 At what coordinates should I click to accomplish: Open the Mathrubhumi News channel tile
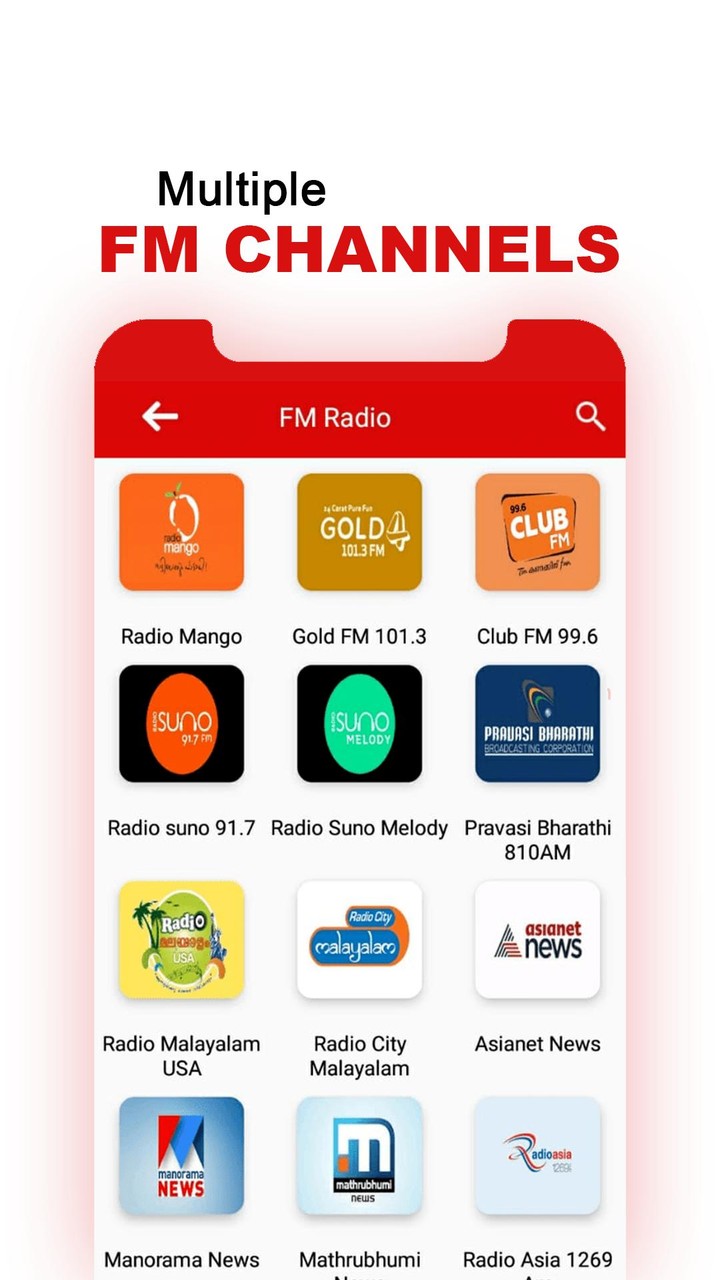click(x=360, y=1156)
